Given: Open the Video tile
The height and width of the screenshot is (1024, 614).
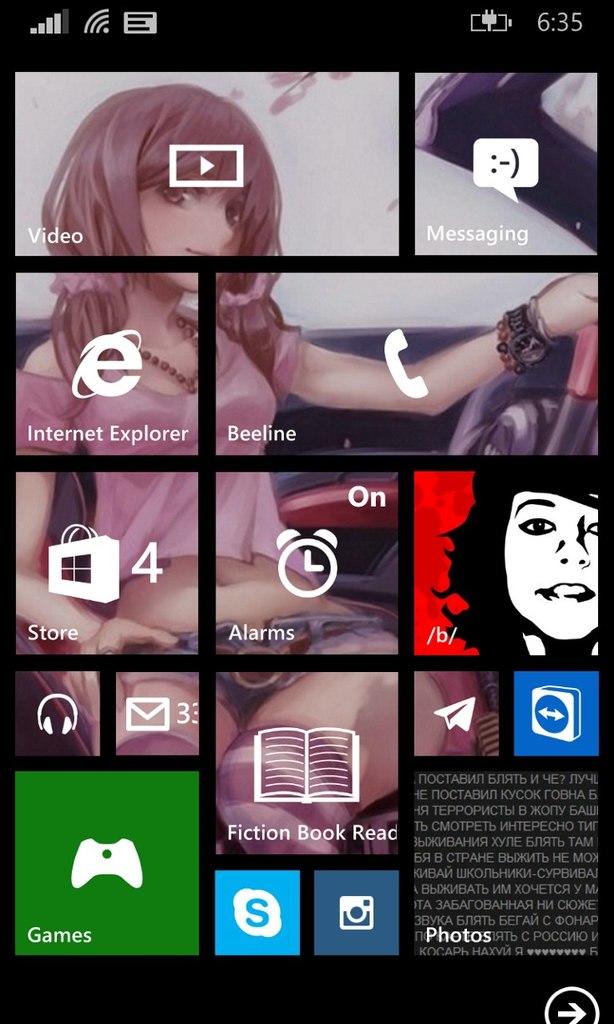Looking at the screenshot, I should point(206,164).
